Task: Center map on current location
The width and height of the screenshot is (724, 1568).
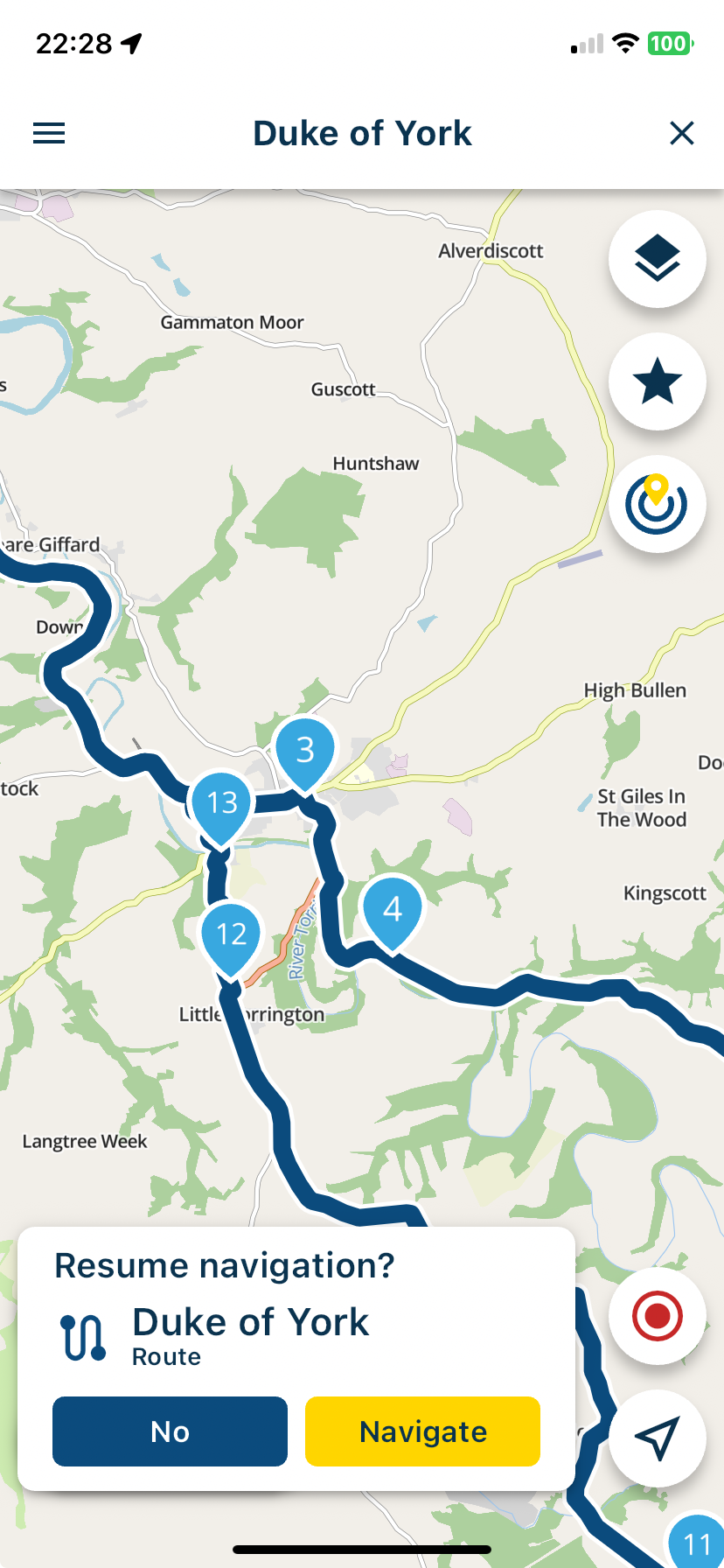Action: [x=657, y=1438]
